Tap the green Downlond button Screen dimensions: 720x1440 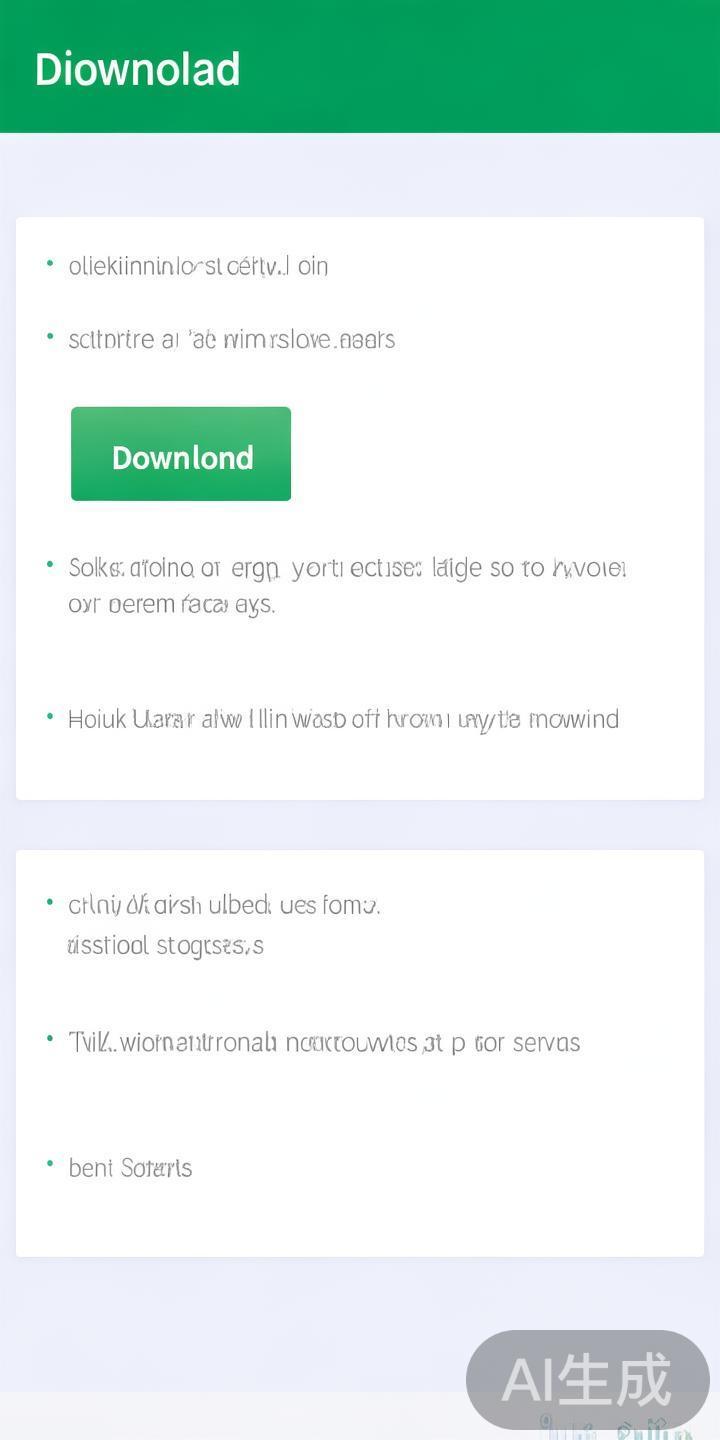[181, 454]
